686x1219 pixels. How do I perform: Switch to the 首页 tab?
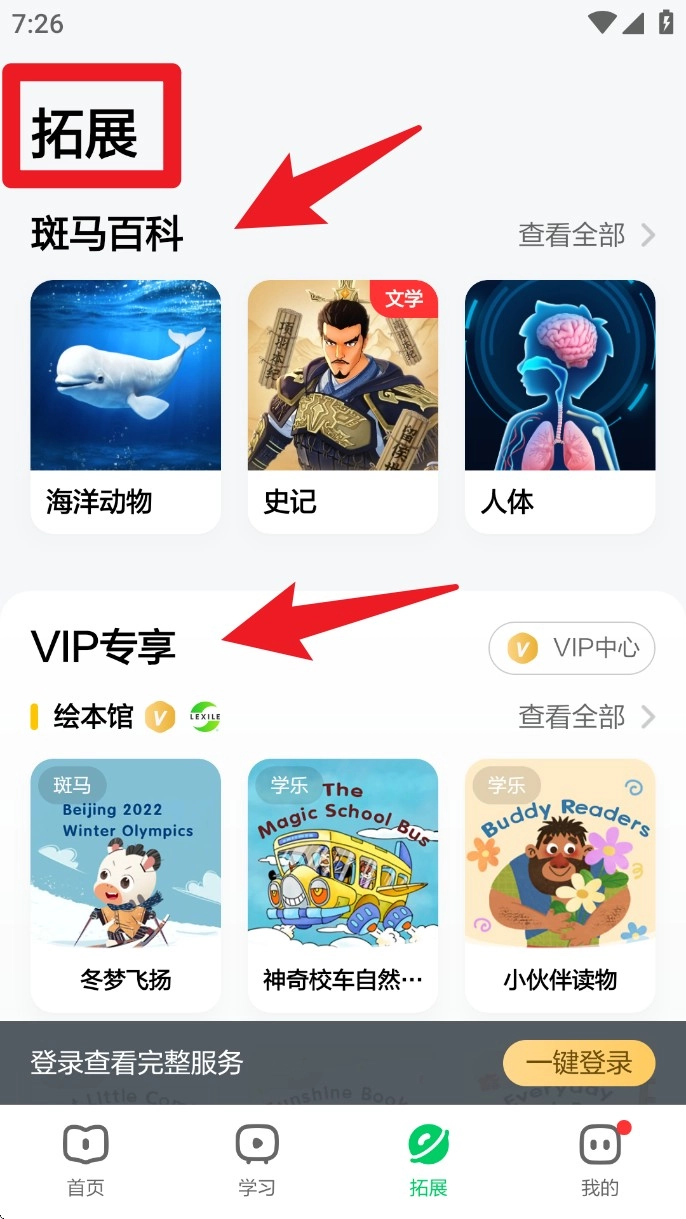85,1160
